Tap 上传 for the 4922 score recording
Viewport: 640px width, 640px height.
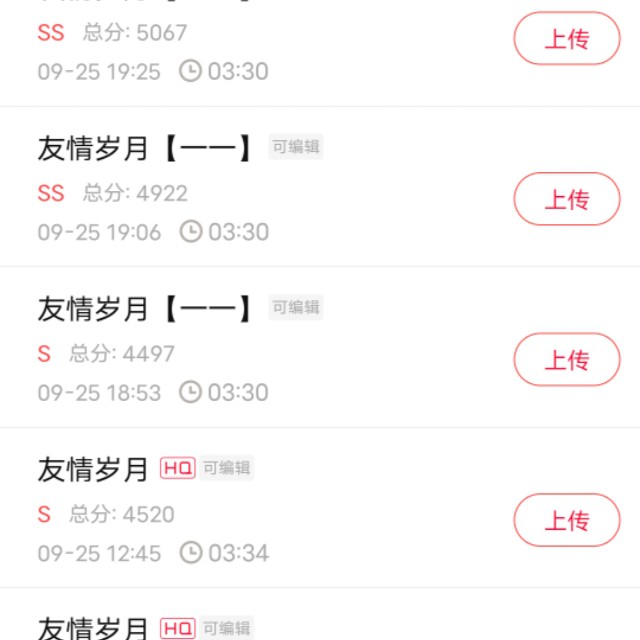pos(566,199)
